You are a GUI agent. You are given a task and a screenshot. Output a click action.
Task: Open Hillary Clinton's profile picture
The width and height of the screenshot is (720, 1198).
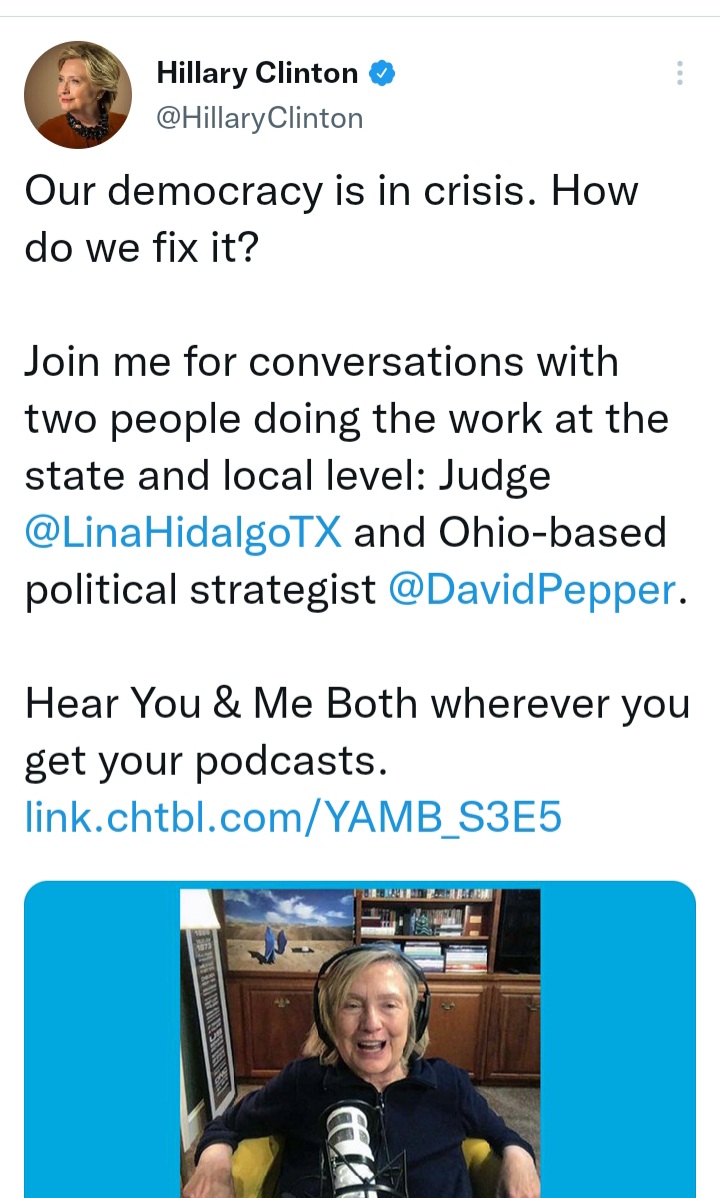click(78, 95)
